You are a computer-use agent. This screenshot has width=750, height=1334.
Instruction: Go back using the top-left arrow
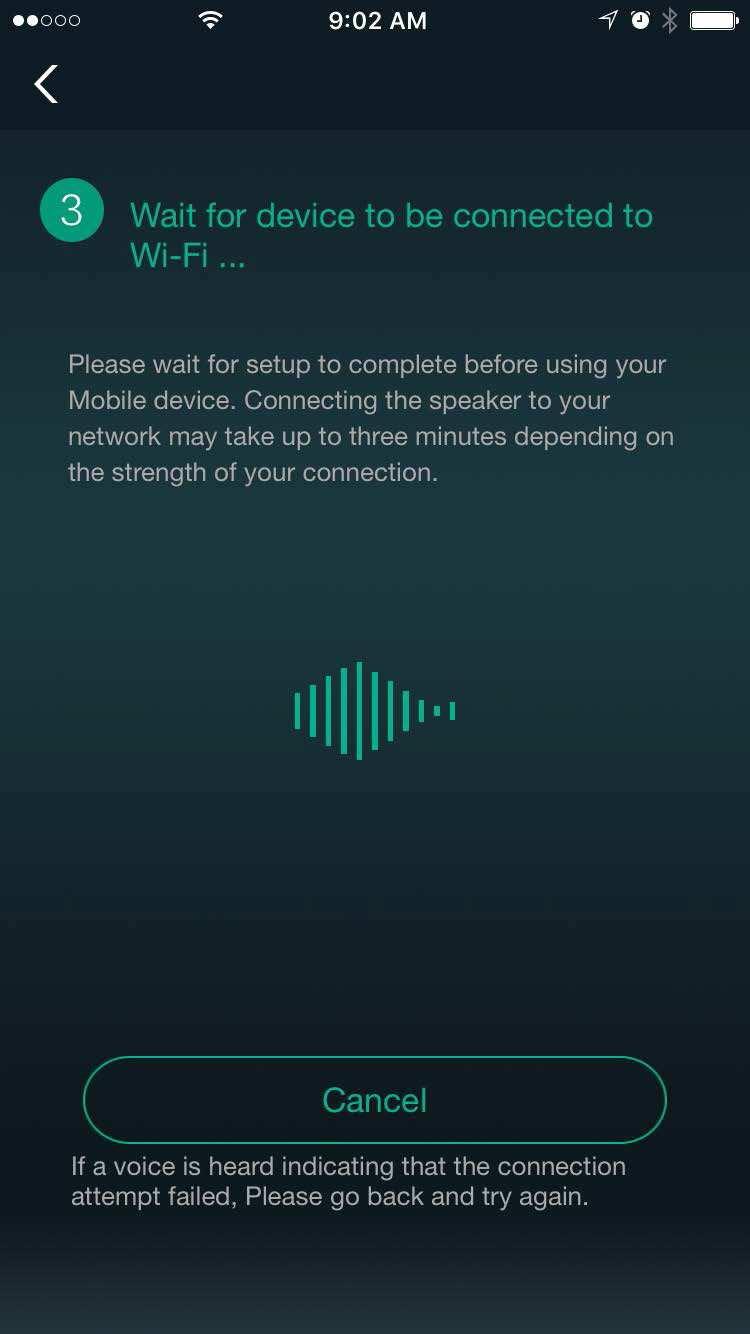point(46,84)
